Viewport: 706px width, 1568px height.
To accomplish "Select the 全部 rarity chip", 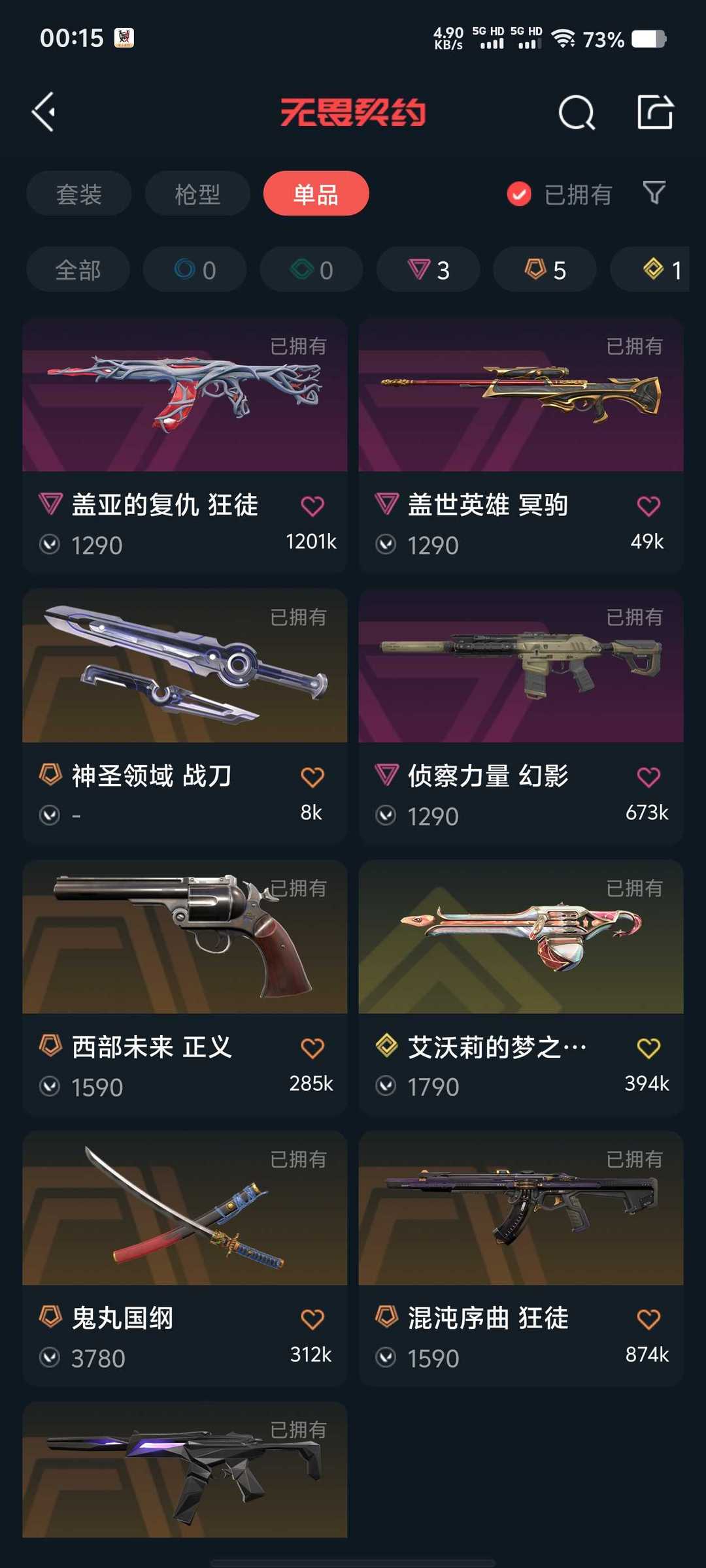I will pos(78,270).
